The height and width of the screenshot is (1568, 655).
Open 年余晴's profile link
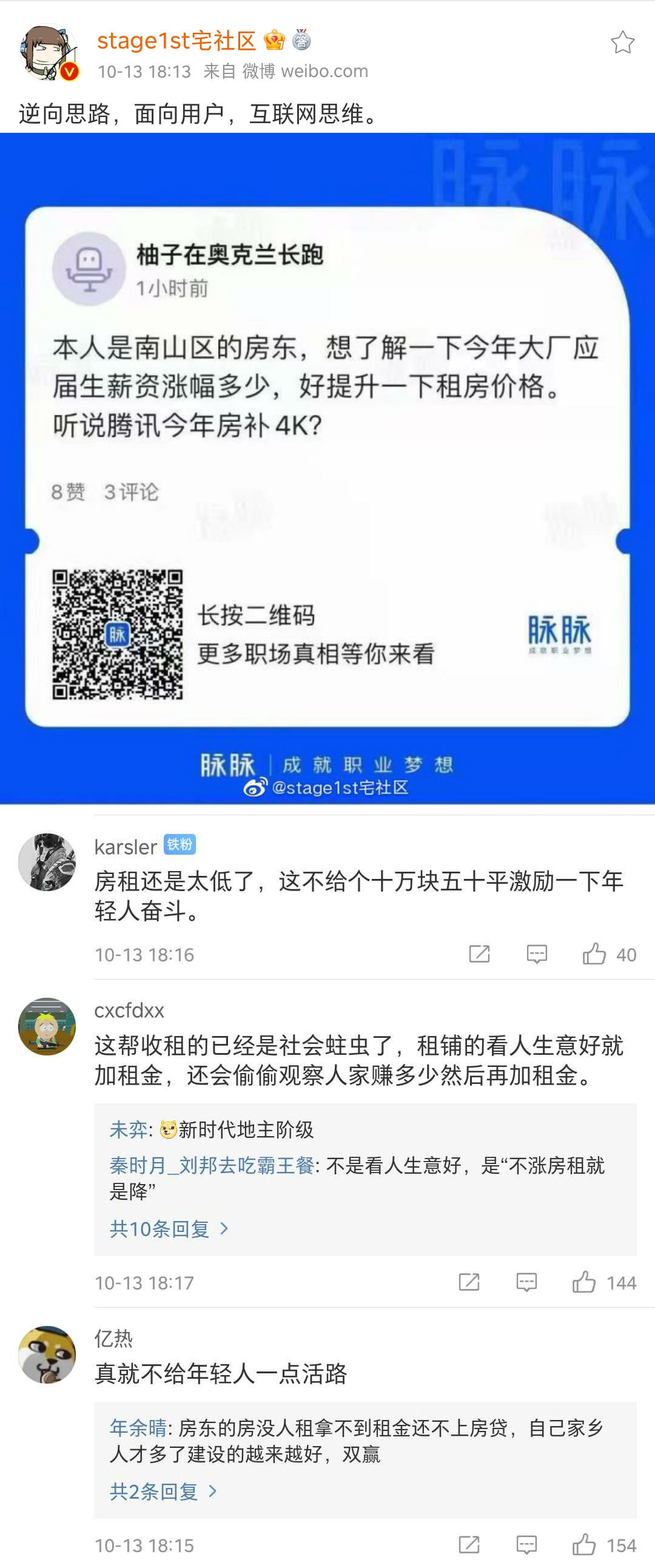(138, 1428)
